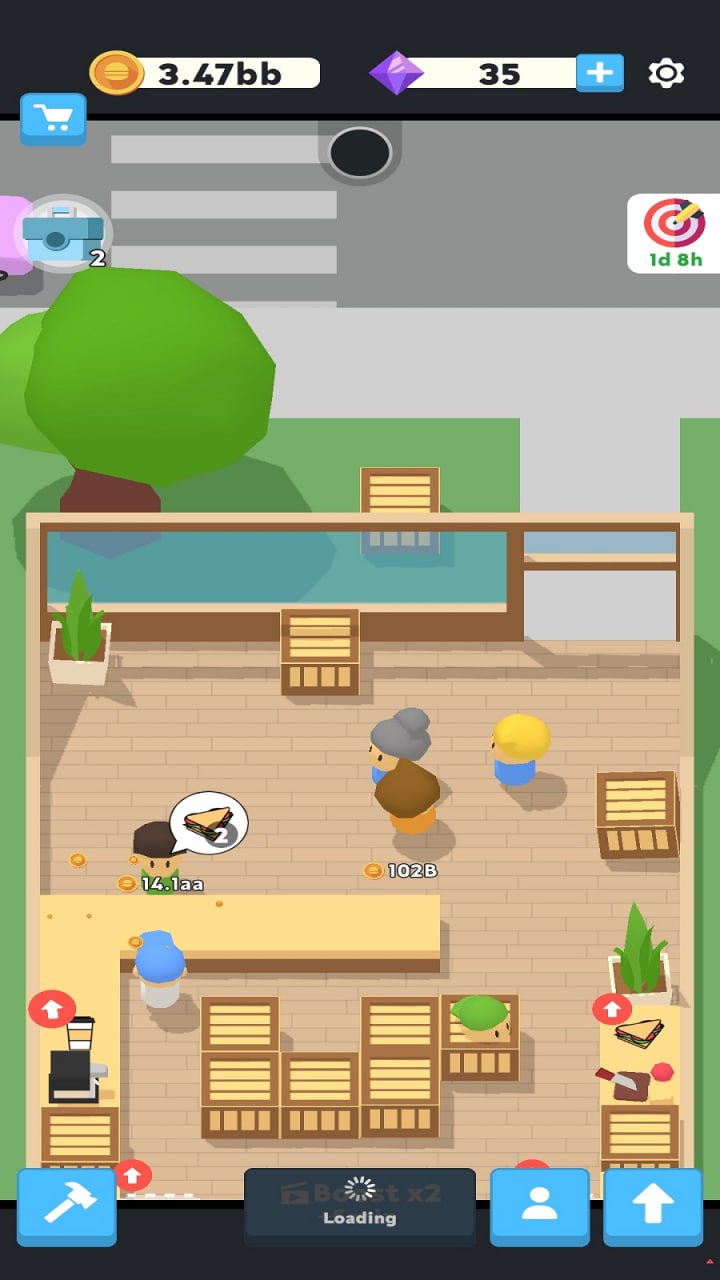720x1280 pixels.
Task: Upgrade the sandwich station via red arrow
Action: point(612,1009)
